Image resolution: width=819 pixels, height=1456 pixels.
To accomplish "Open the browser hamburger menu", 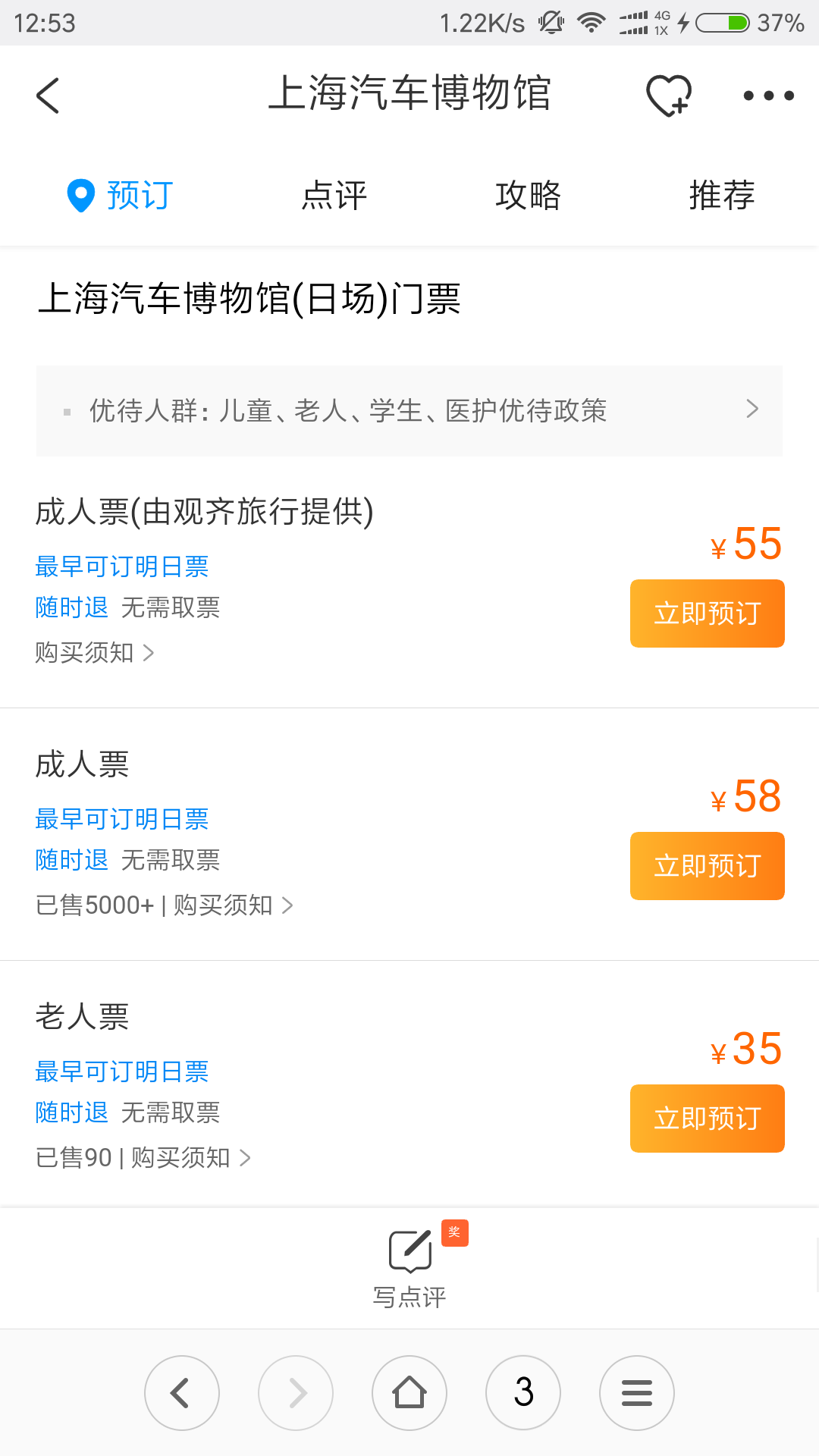I will 637,1393.
